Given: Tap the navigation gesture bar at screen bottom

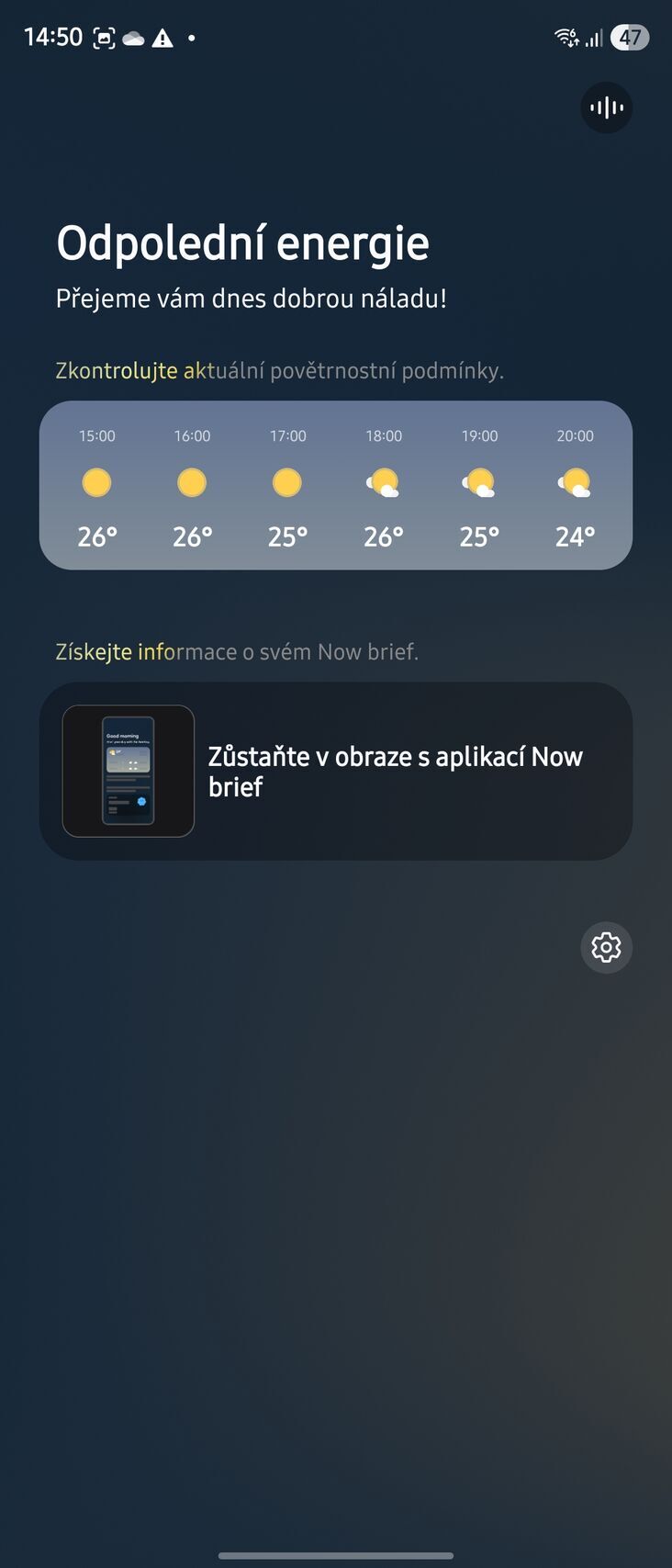Looking at the screenshot, I should click(336, 1554).
